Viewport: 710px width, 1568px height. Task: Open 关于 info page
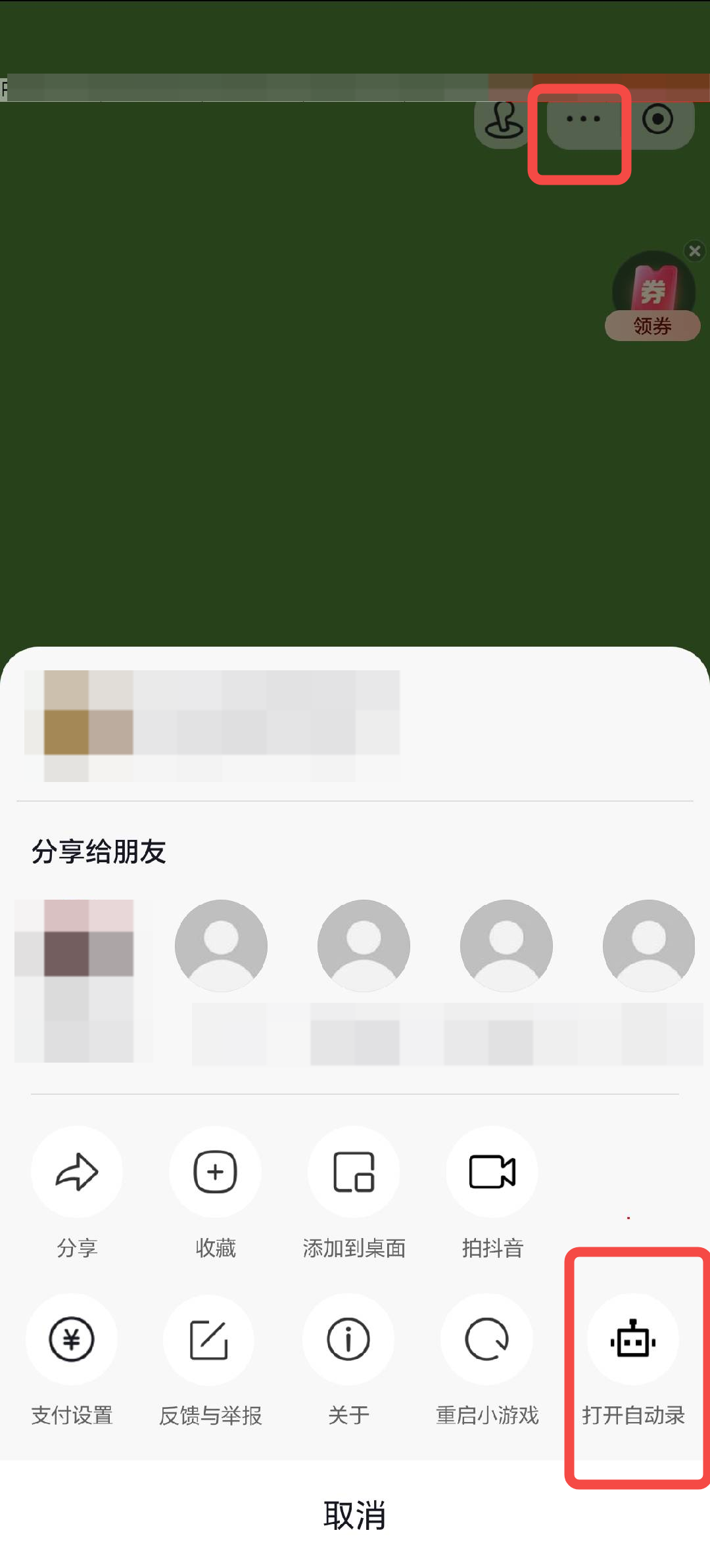(x=348, y=1339)
